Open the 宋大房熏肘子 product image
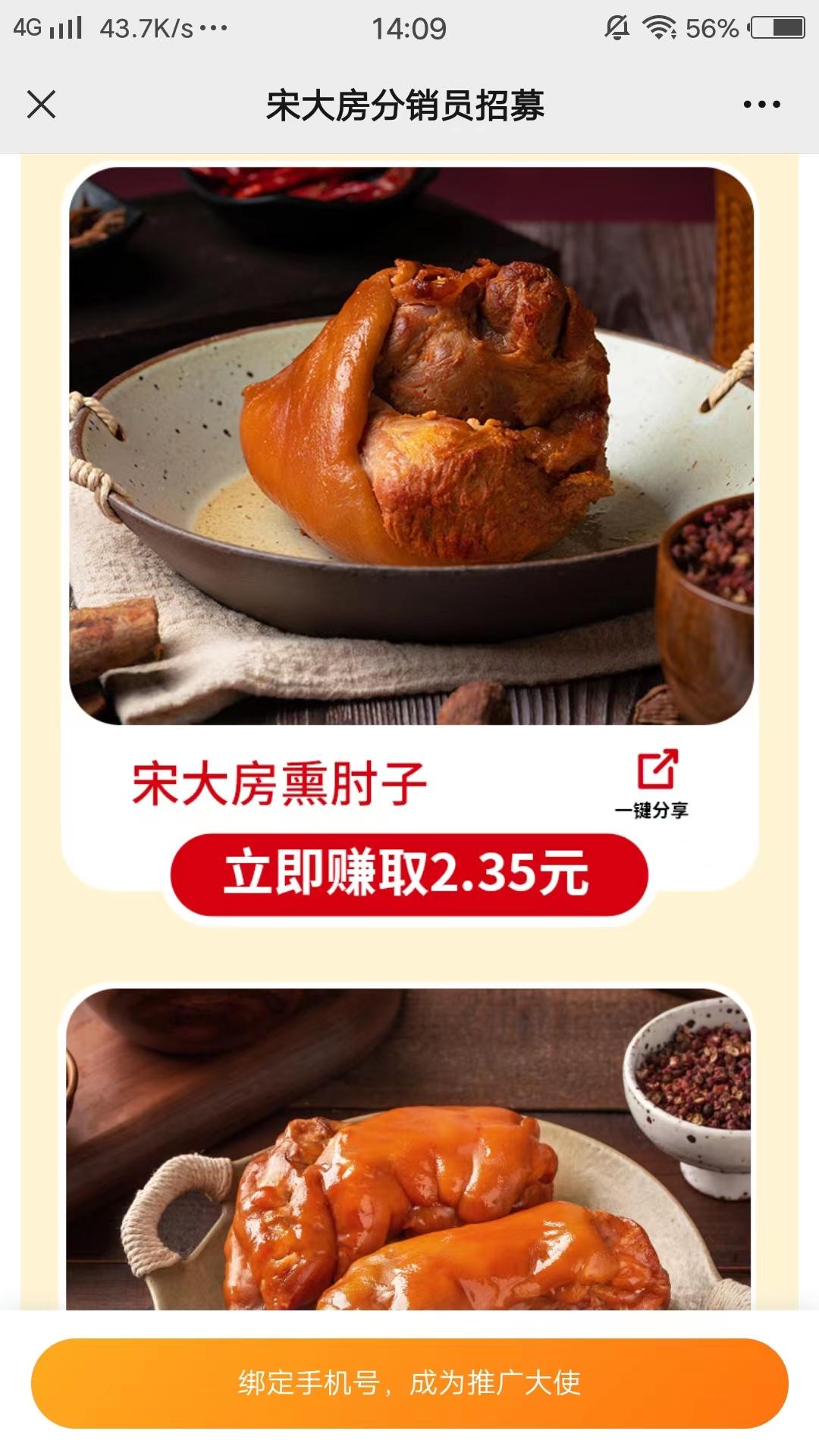The height and width of the screenshot is (1456, 819). click(x=411, y=445)
